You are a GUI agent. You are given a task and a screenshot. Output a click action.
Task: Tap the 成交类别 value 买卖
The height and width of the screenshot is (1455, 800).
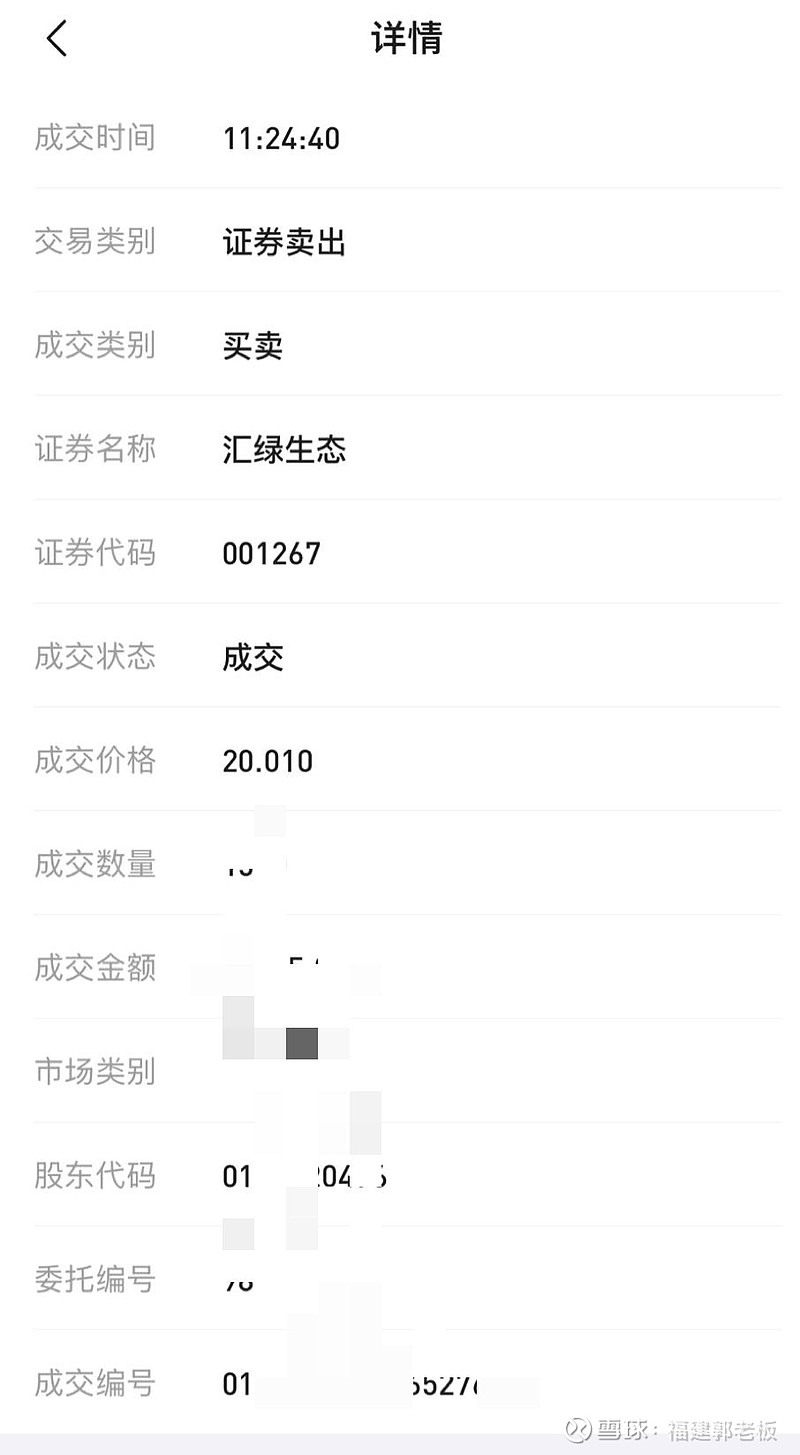252,346
